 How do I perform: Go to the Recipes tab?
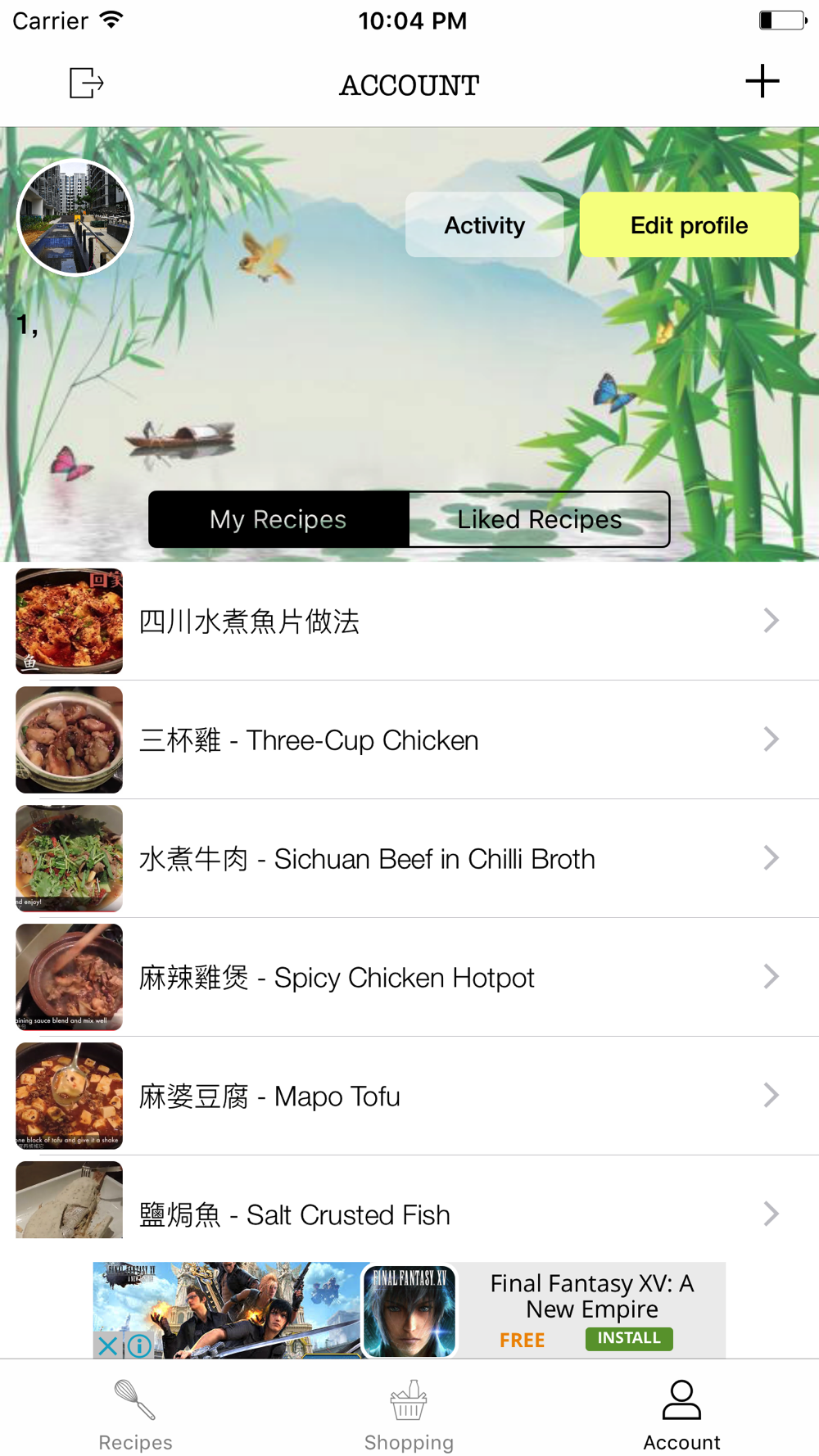[136, 1415]
